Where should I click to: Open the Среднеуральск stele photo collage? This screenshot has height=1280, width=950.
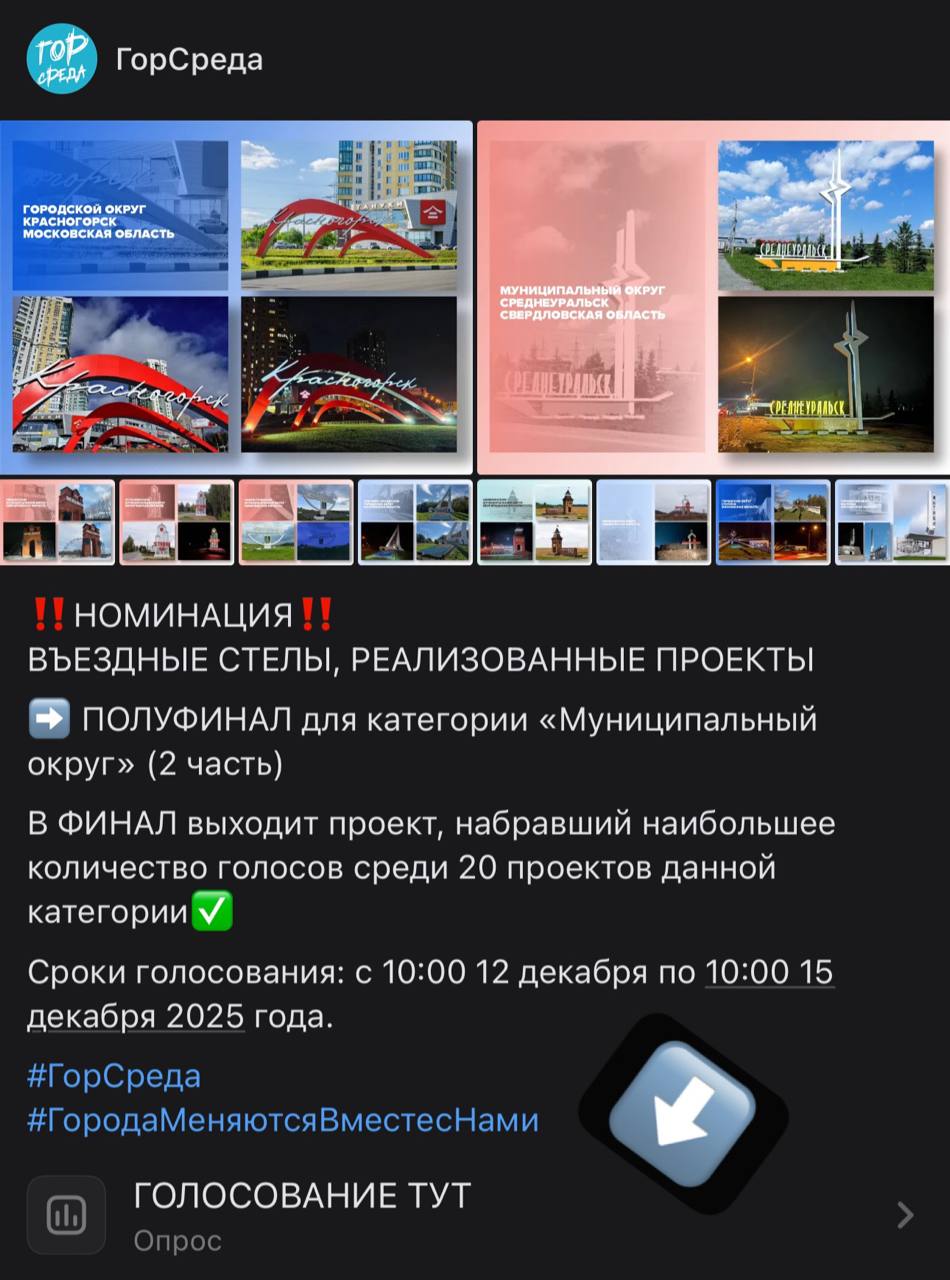pyautogui.click(x=713, y=297)
